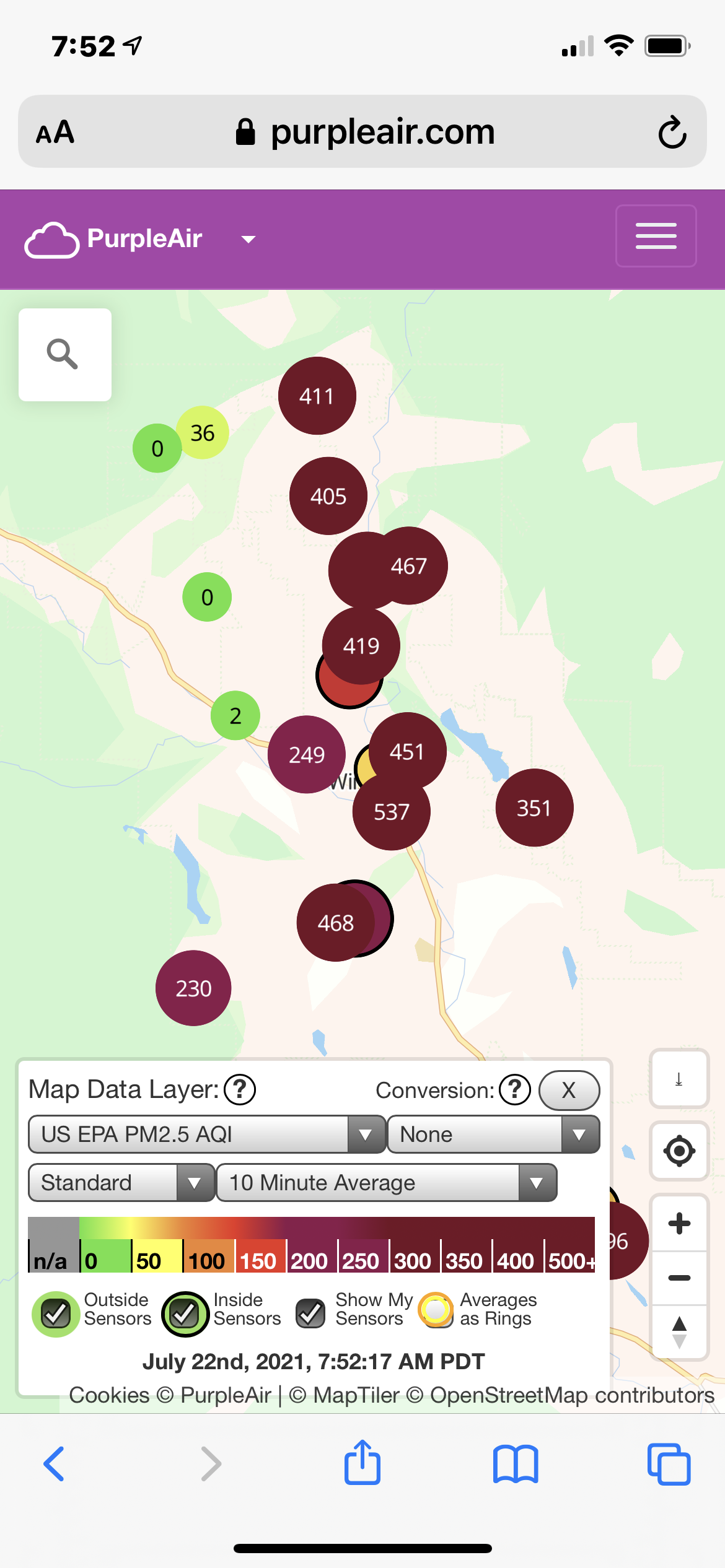725x1568 pixels.
Task: Open Safari share sheet
Action: [x=362, y=1463]
